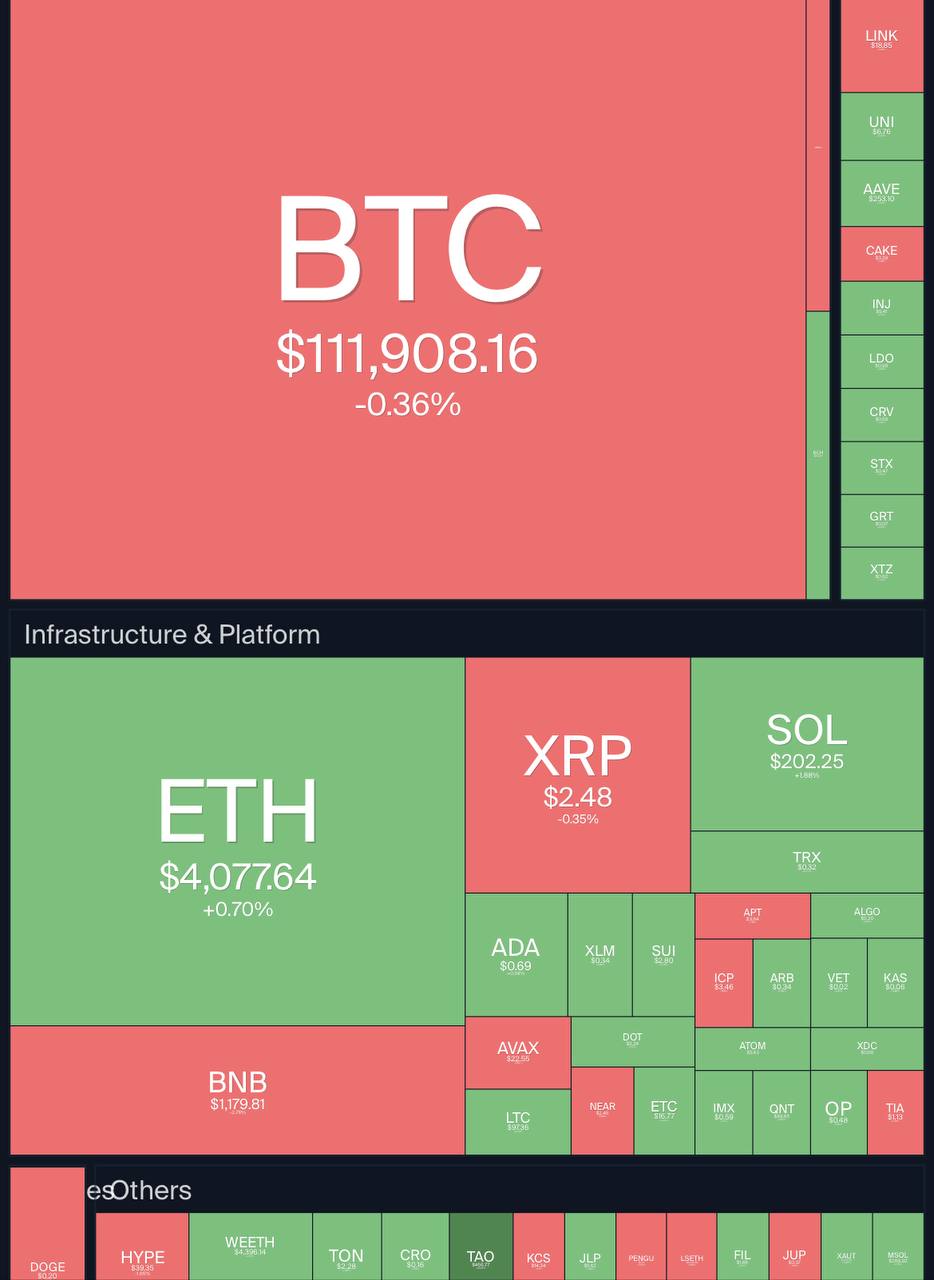The image size is (934, 1280).
Task: View details for the BNB tile
Action: pos(237,1089)
